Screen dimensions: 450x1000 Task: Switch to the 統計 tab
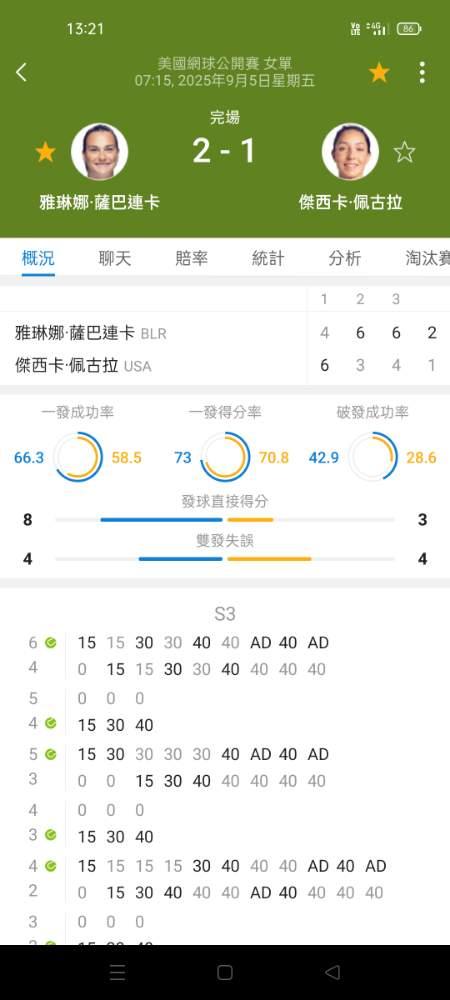pyautogui.click(x=268, y=258)
